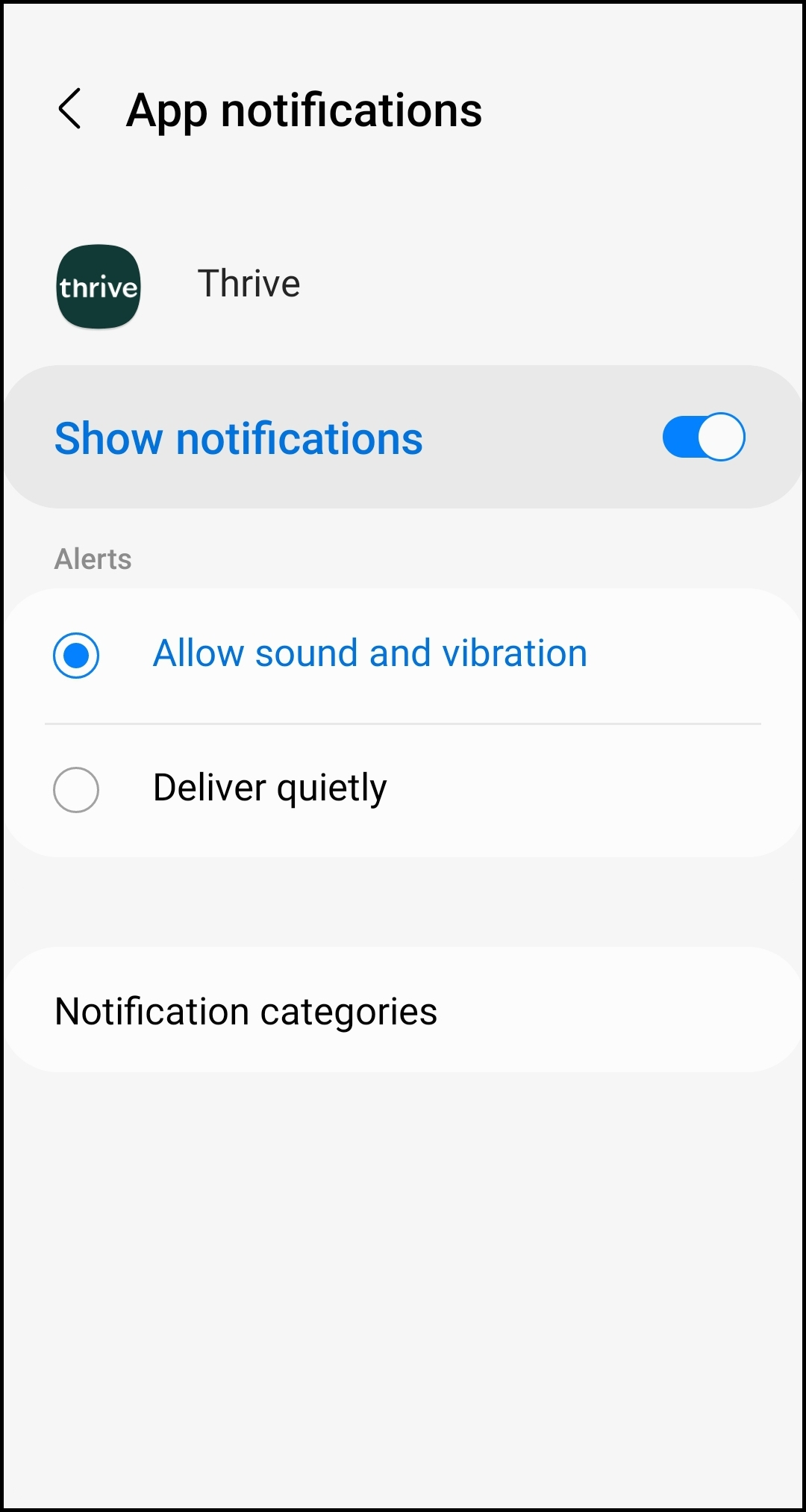Choose Allow sound and vibration

tap(75, 655)
